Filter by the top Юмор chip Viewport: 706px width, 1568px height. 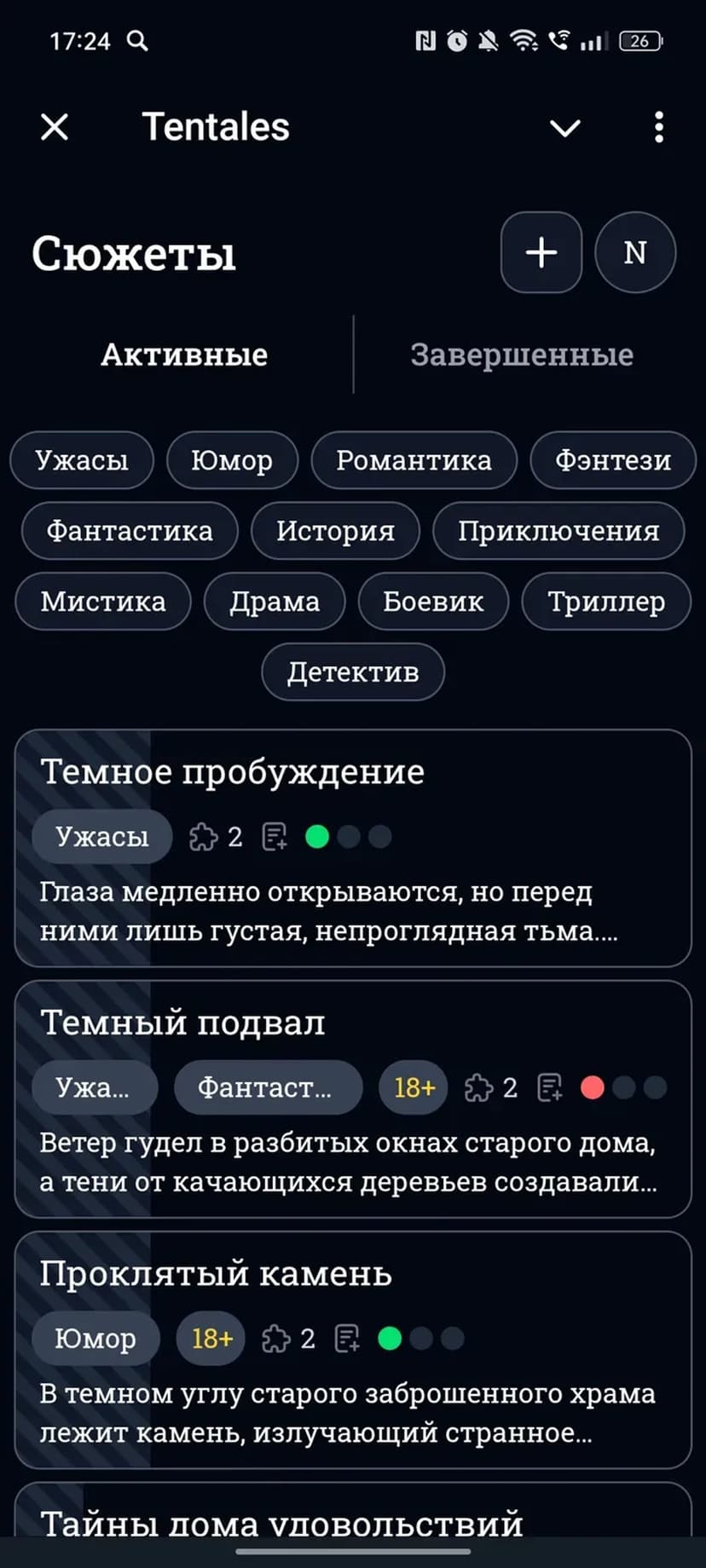coord(232,460)
